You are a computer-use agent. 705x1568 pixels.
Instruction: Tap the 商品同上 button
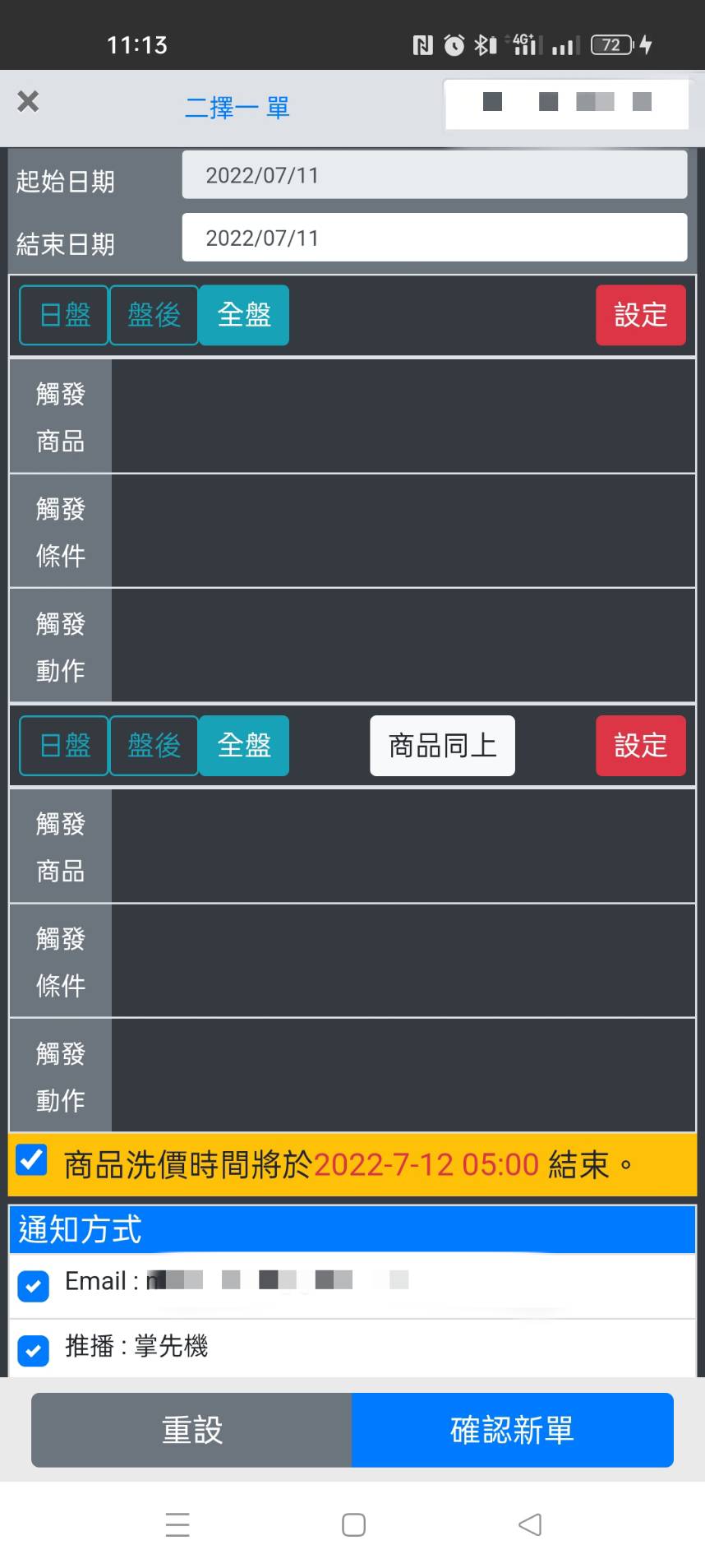tap(442, 746)
